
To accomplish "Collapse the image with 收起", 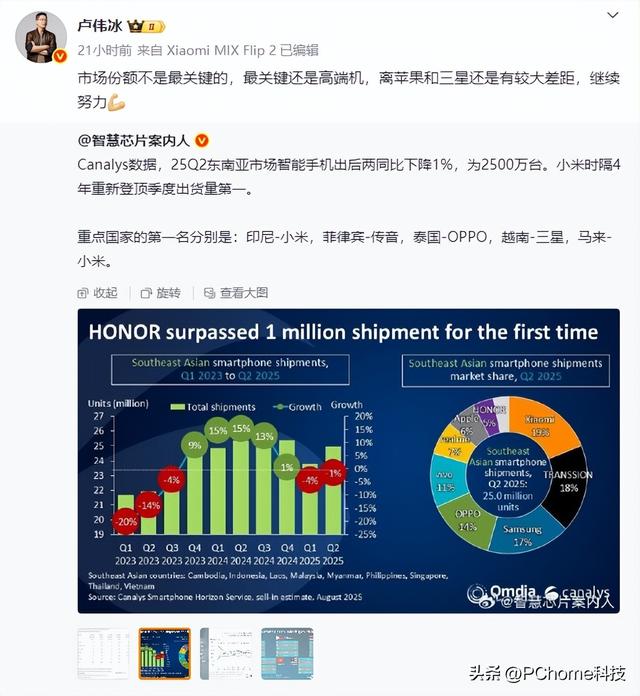I will pyautogui.click(x=98, y=293).
